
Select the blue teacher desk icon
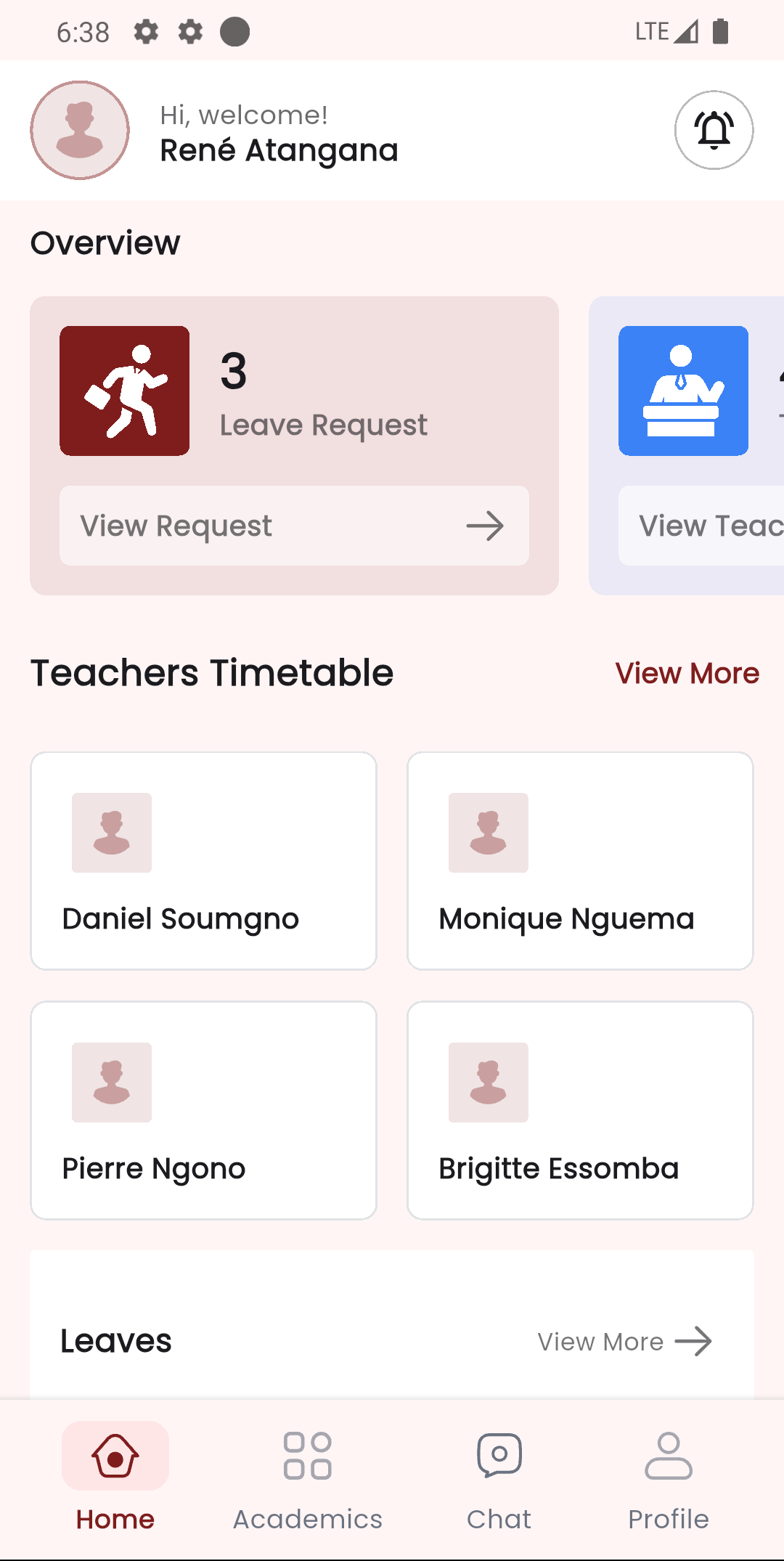click(682, 391)
